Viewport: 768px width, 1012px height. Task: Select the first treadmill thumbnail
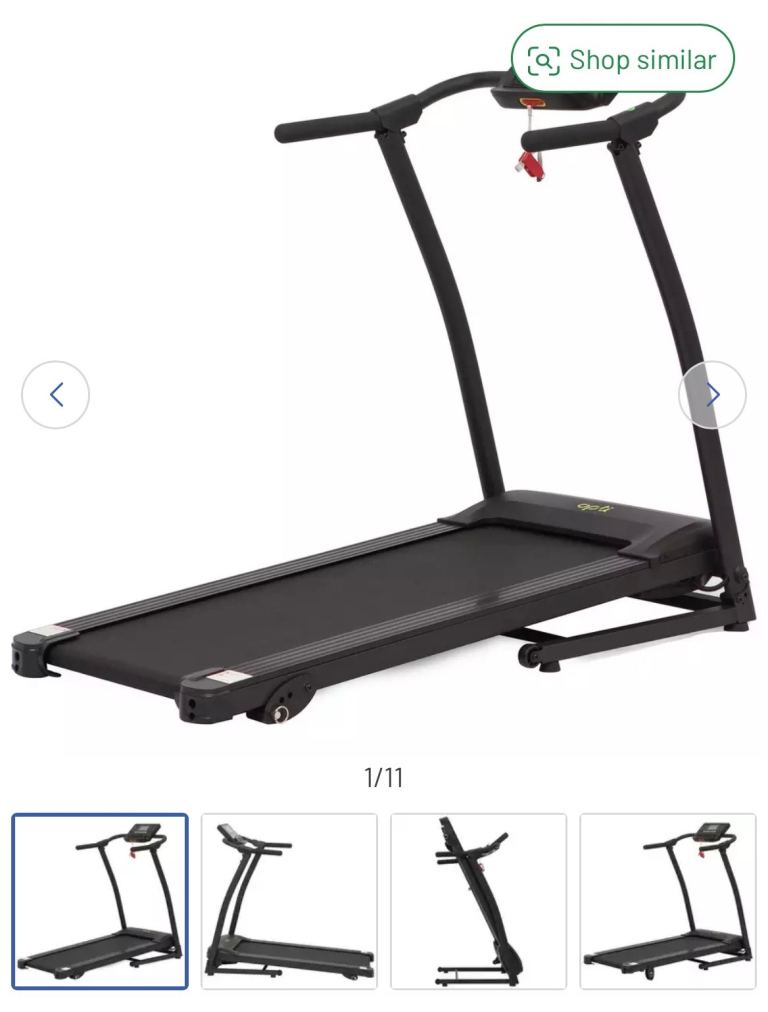(x=100, y=901)
